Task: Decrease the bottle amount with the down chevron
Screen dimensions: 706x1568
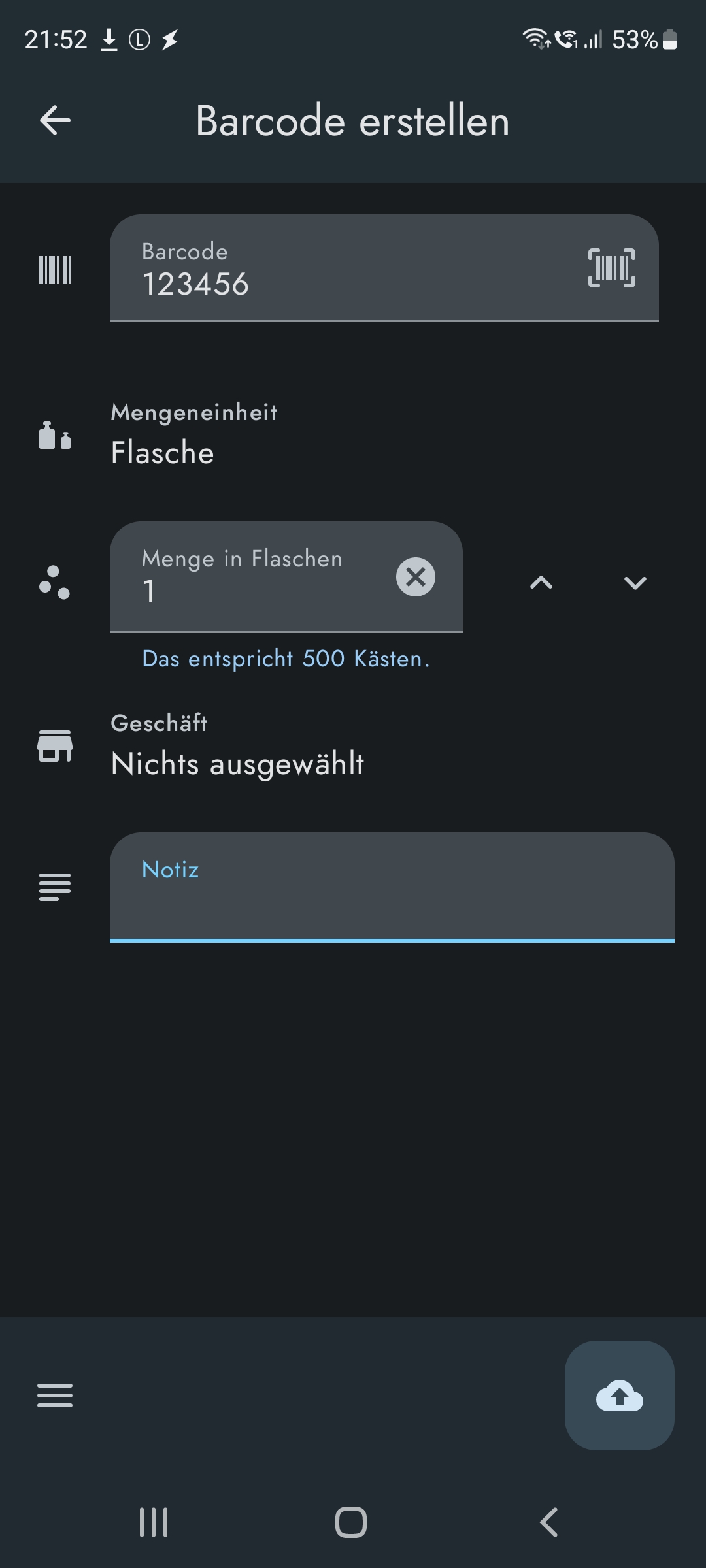Action: [635, 583]
